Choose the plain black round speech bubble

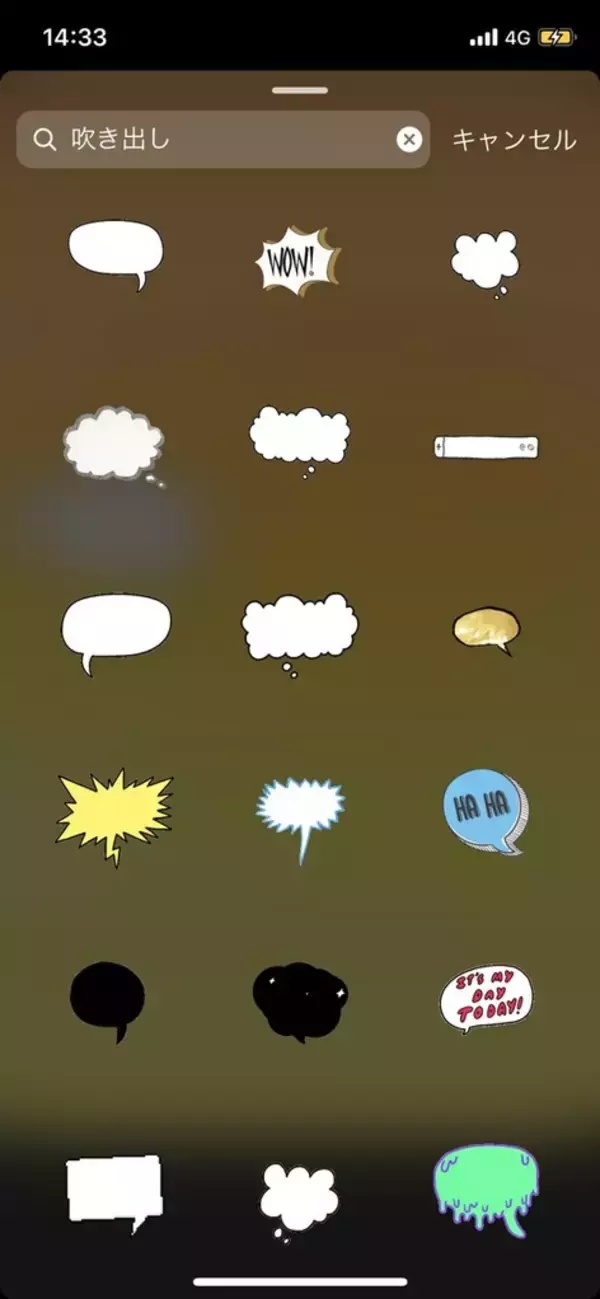107,998
